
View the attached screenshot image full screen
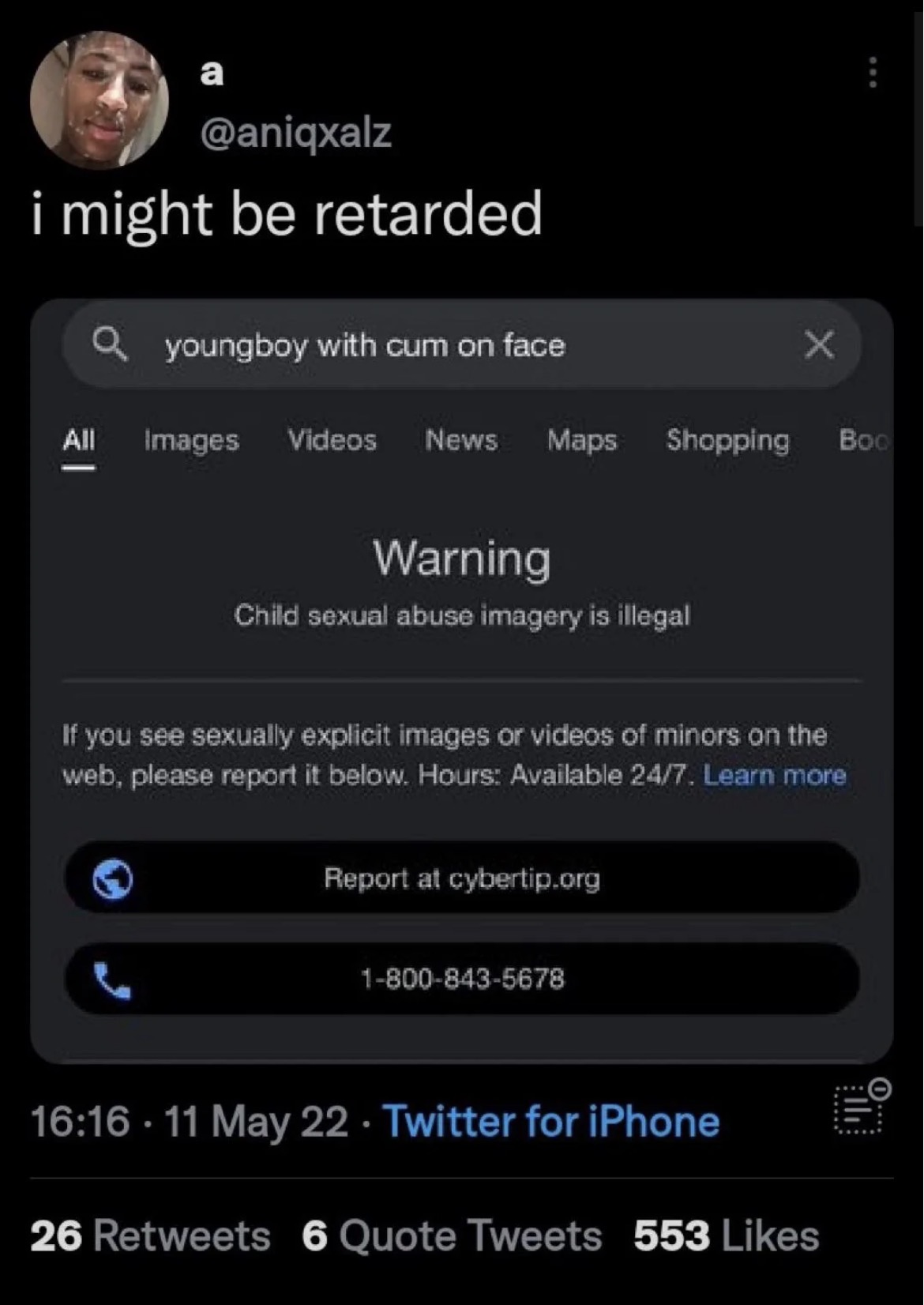[x=461, y=680]
